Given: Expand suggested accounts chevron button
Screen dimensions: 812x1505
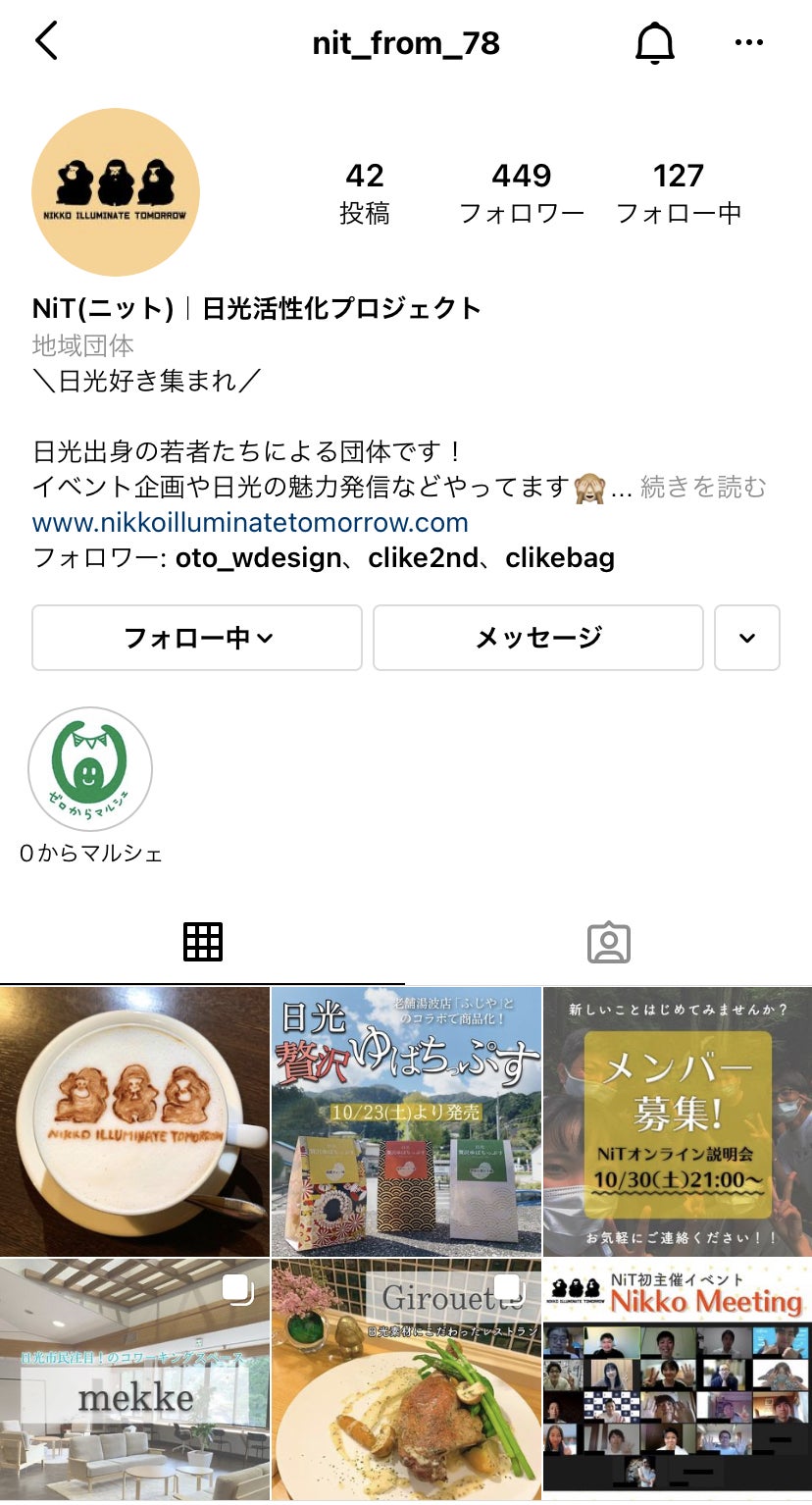Looking at the screenshot, I should [x=747, y=638].
